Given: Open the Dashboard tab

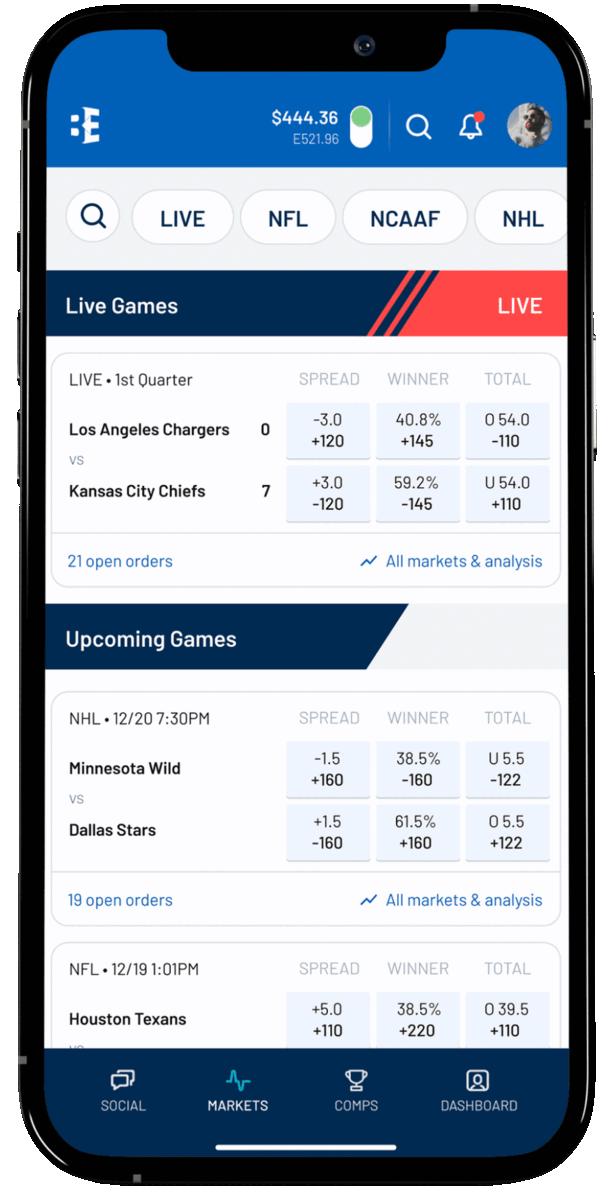Looking at the screenshot, I should (478, 1090).
